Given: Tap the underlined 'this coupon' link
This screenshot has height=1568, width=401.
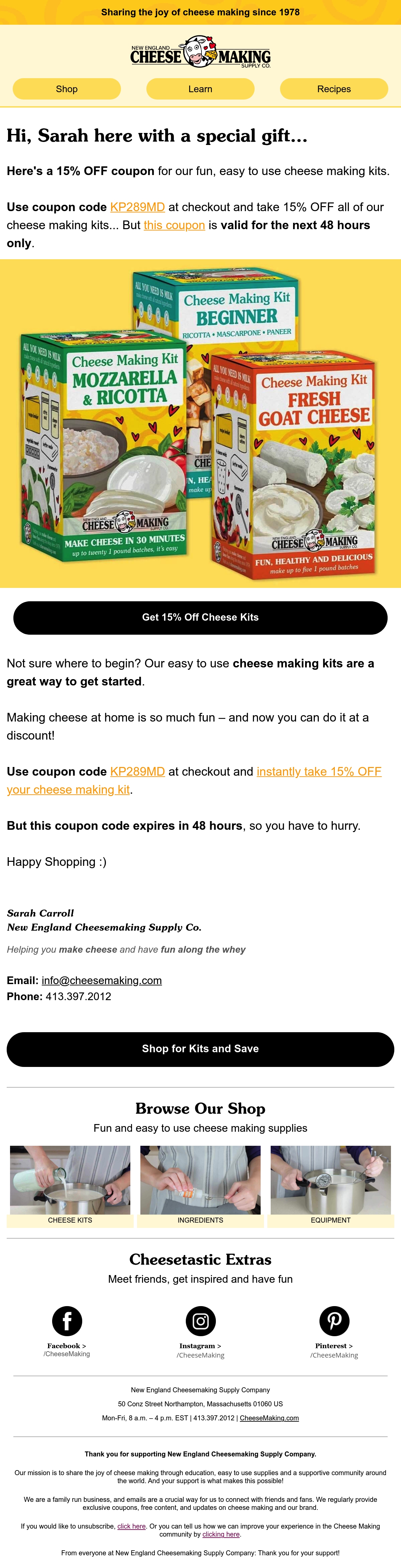Looking at the screenshot, I should point(174,225).
